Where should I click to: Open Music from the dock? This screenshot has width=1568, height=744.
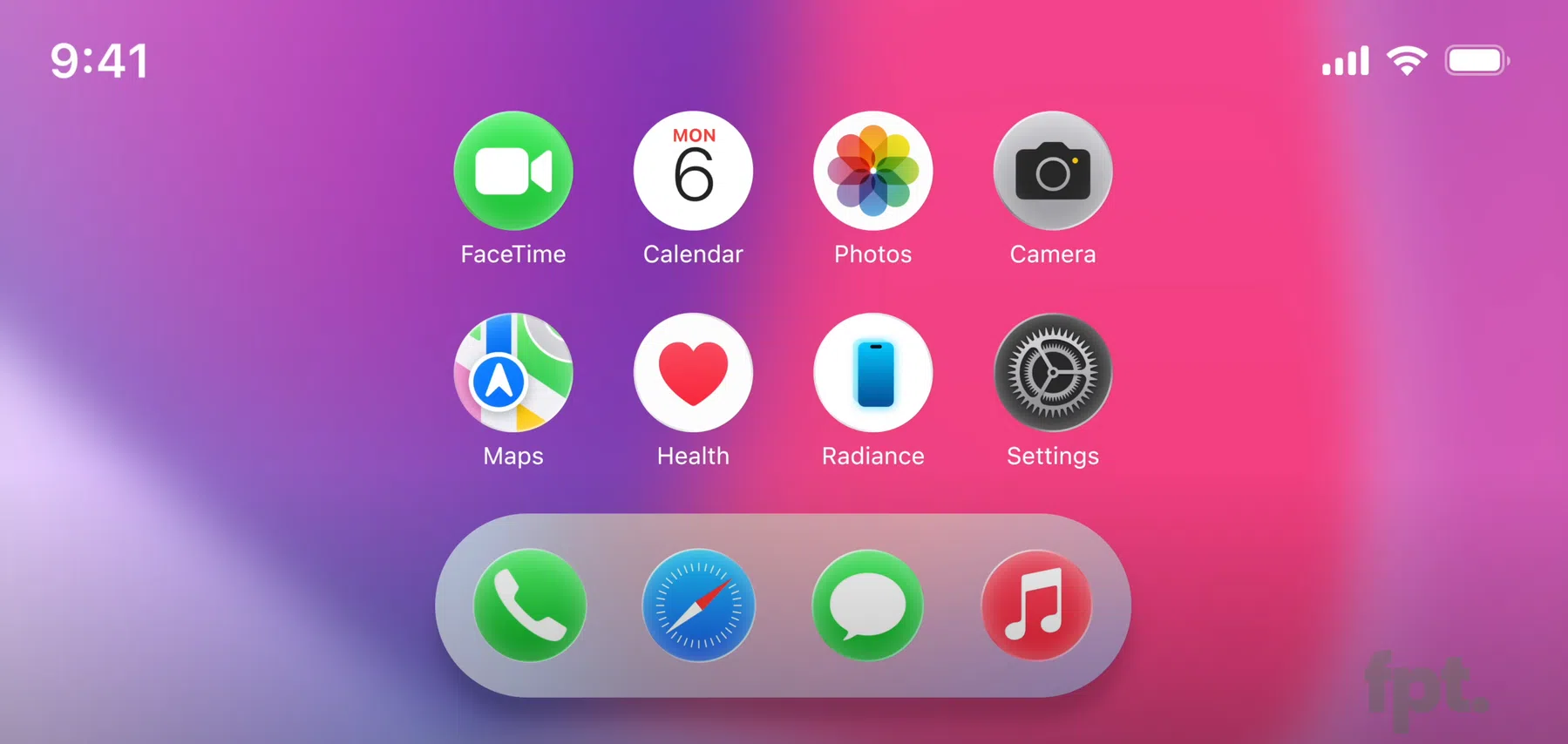[x=1035, y=605]
